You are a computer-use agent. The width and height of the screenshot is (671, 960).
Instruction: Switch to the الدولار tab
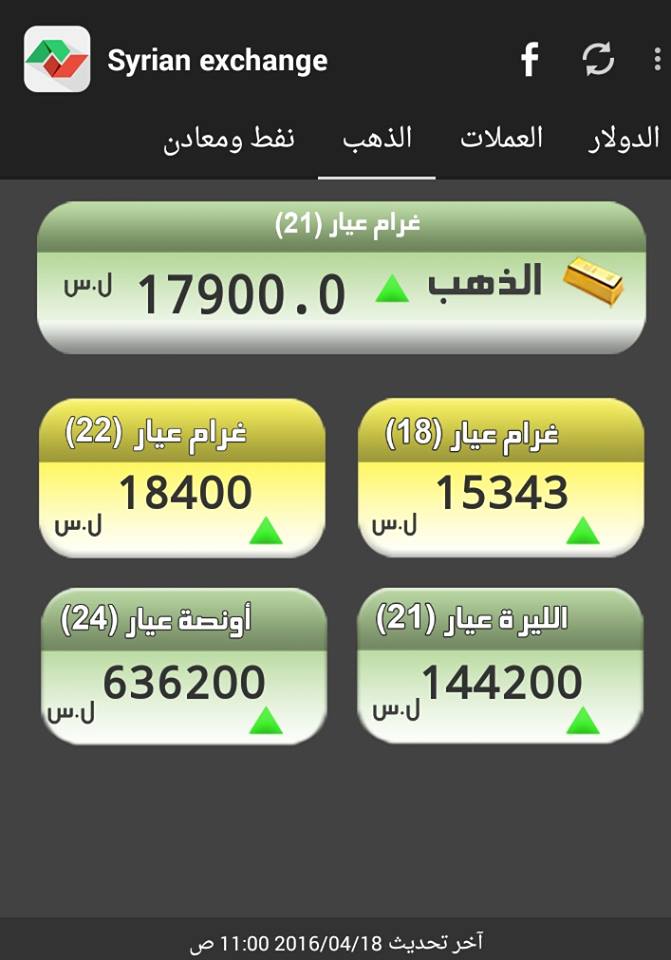pos(623,138)
